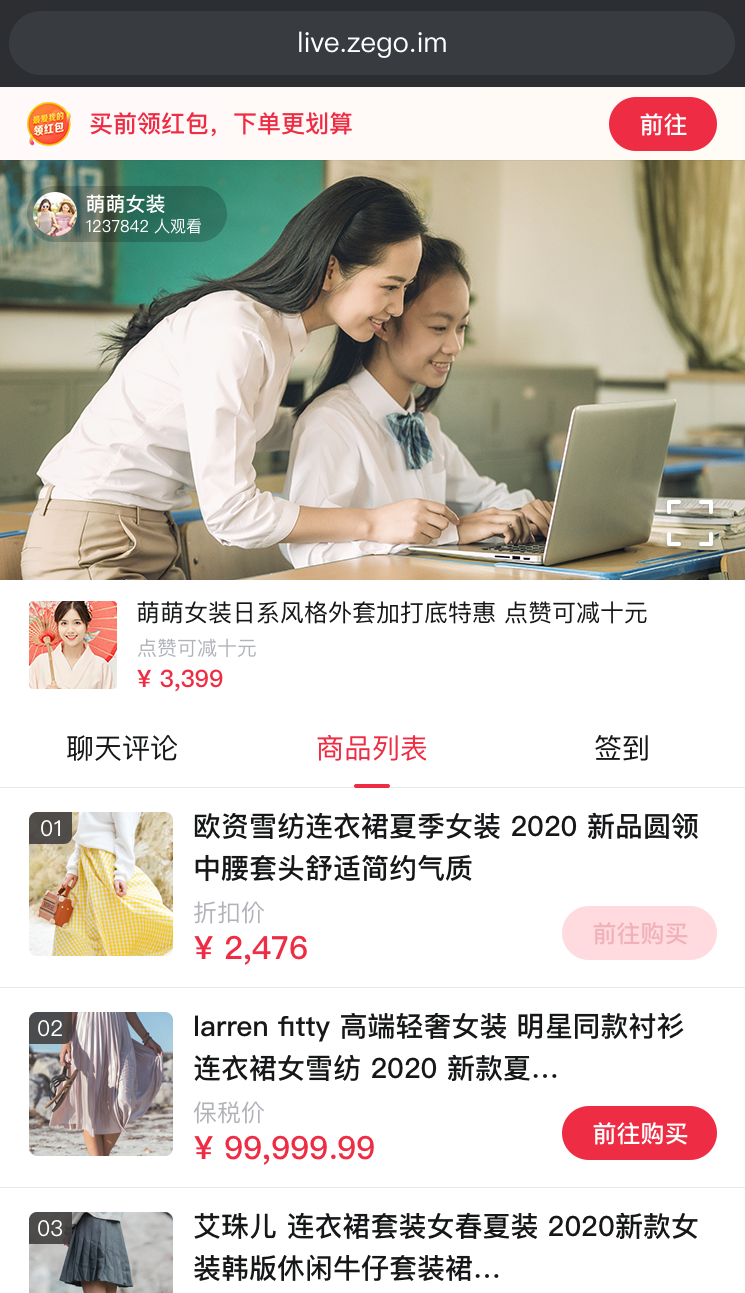Enter fullscreen on the live video
This screenshot has height=1293, width=745.
(x=690, y=522)
